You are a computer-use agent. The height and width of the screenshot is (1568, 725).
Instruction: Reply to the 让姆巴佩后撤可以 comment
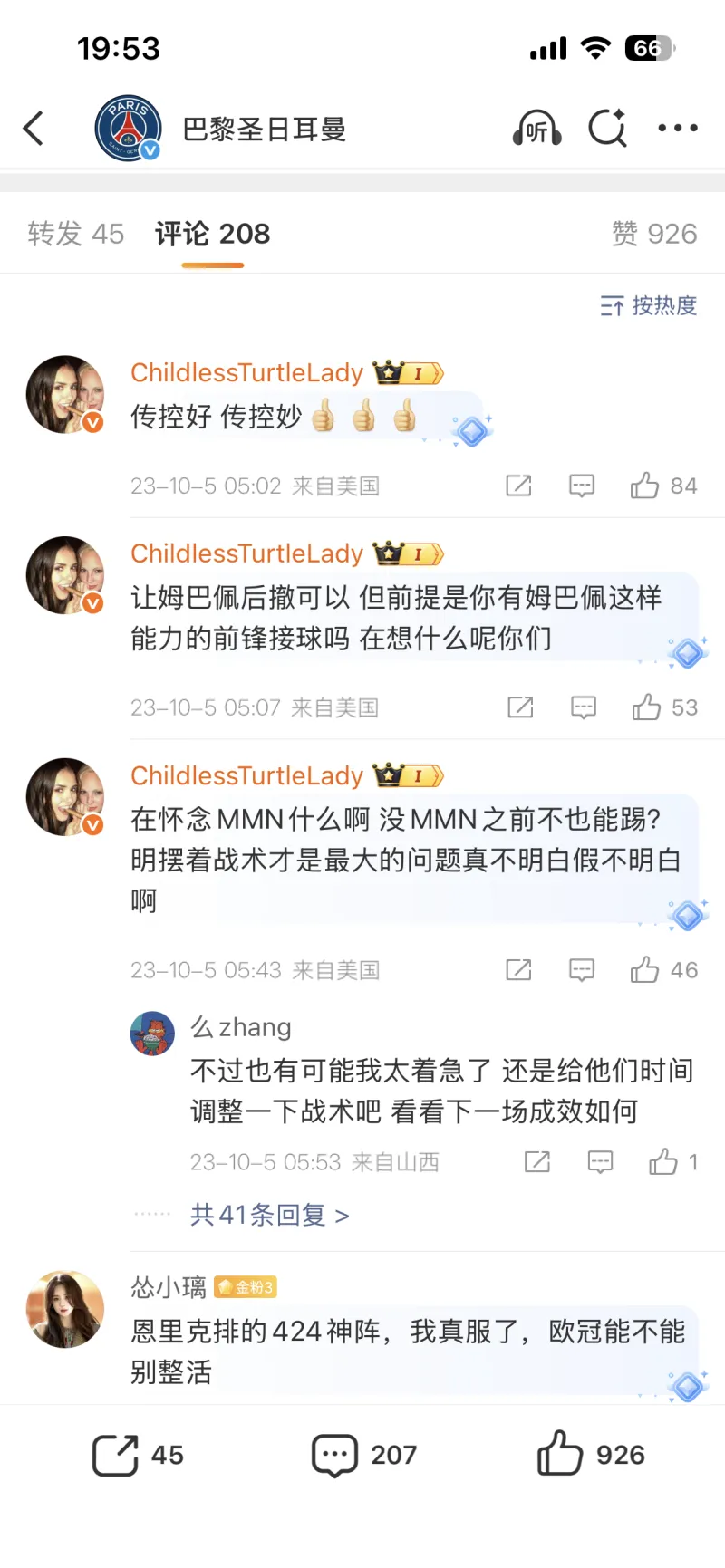point(583,707)
